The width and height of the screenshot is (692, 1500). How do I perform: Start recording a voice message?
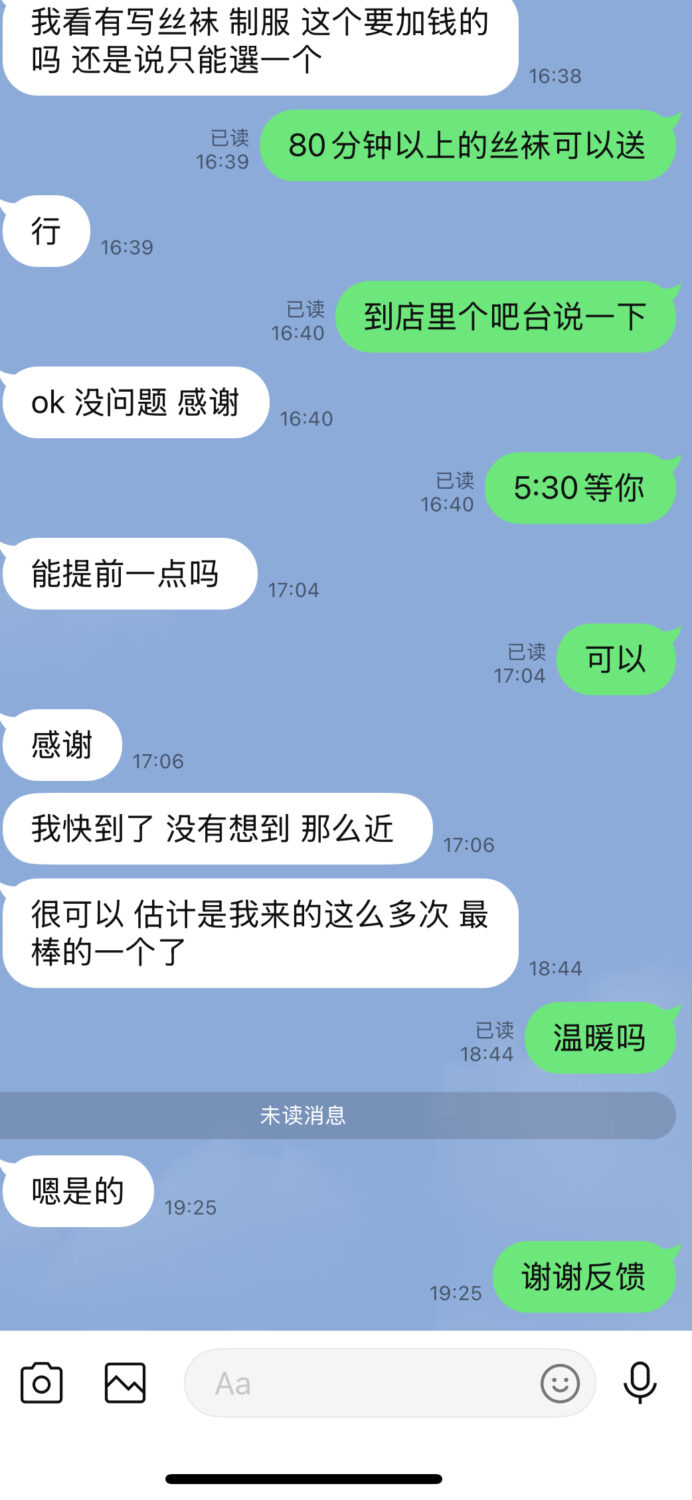[x=640, y=1383]
